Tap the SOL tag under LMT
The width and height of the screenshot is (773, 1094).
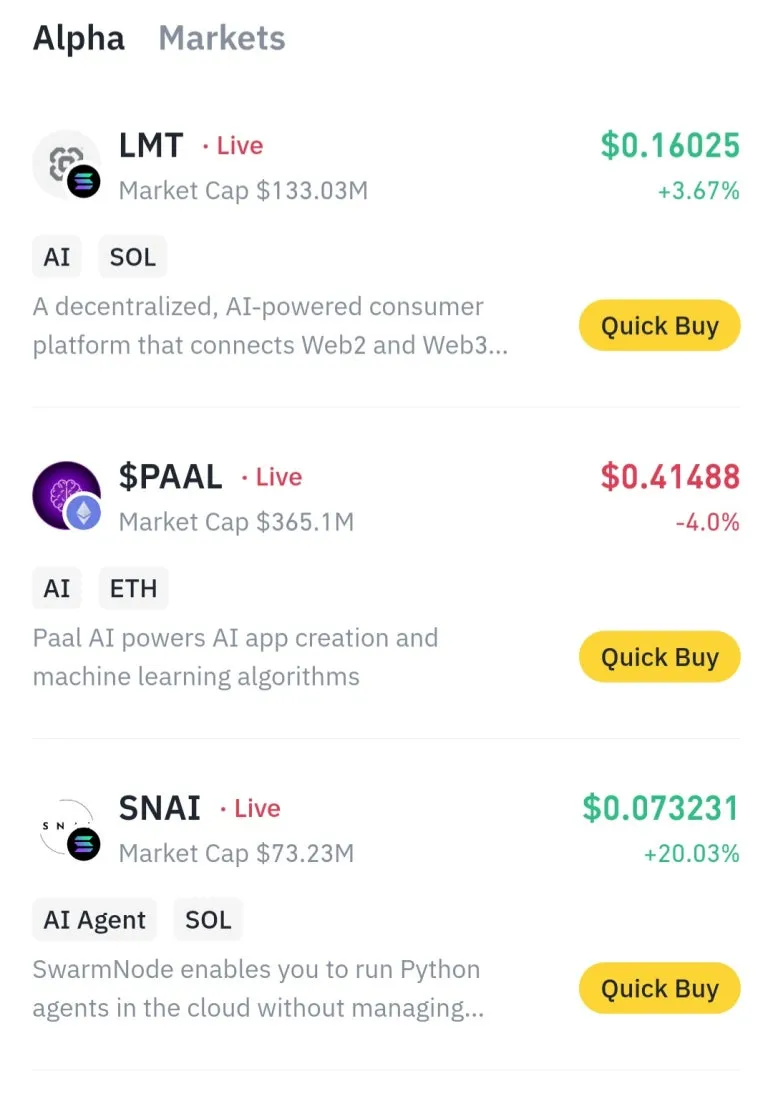[x=133, y=257]
